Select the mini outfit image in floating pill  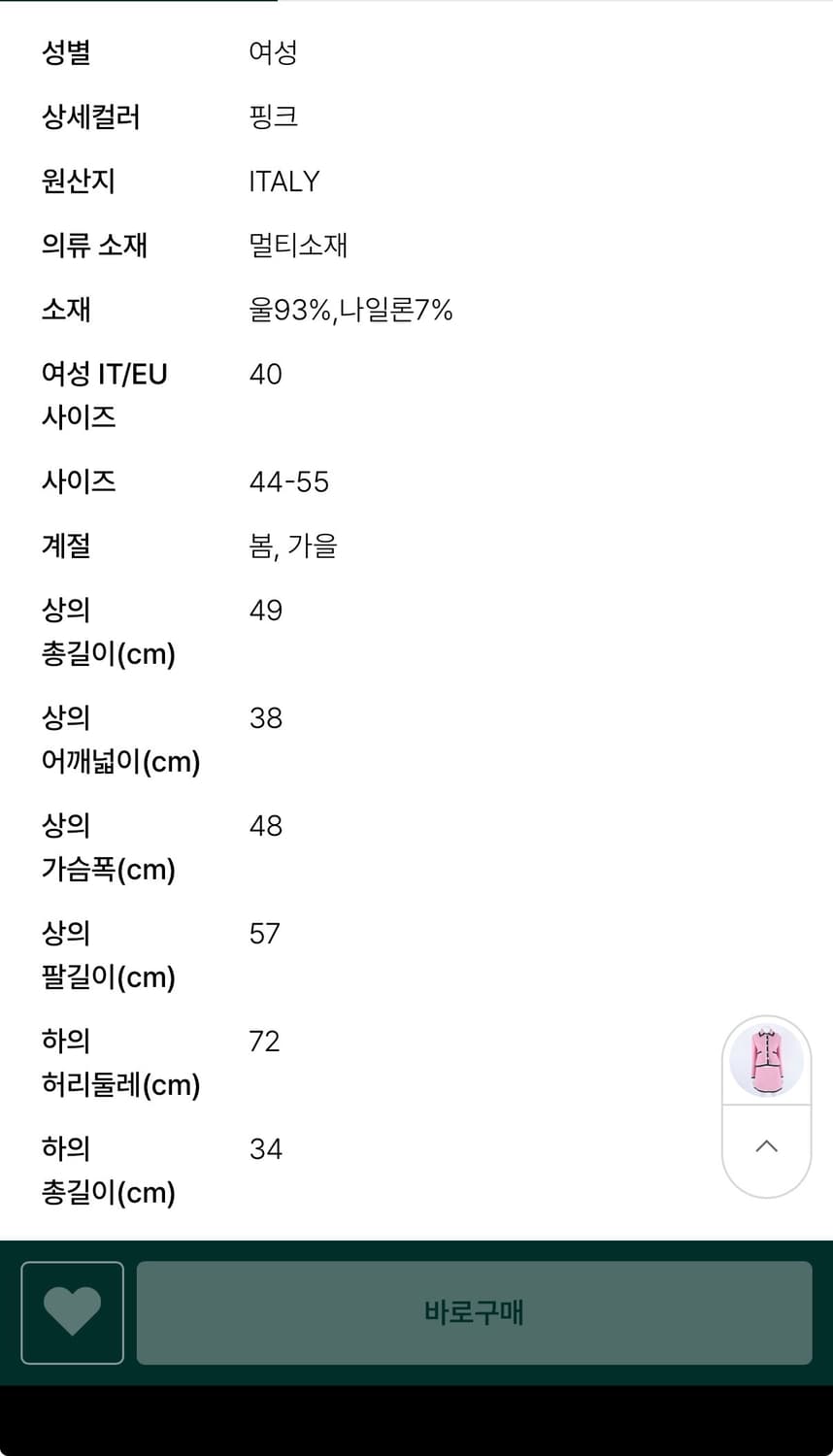tap(766, 1061)
